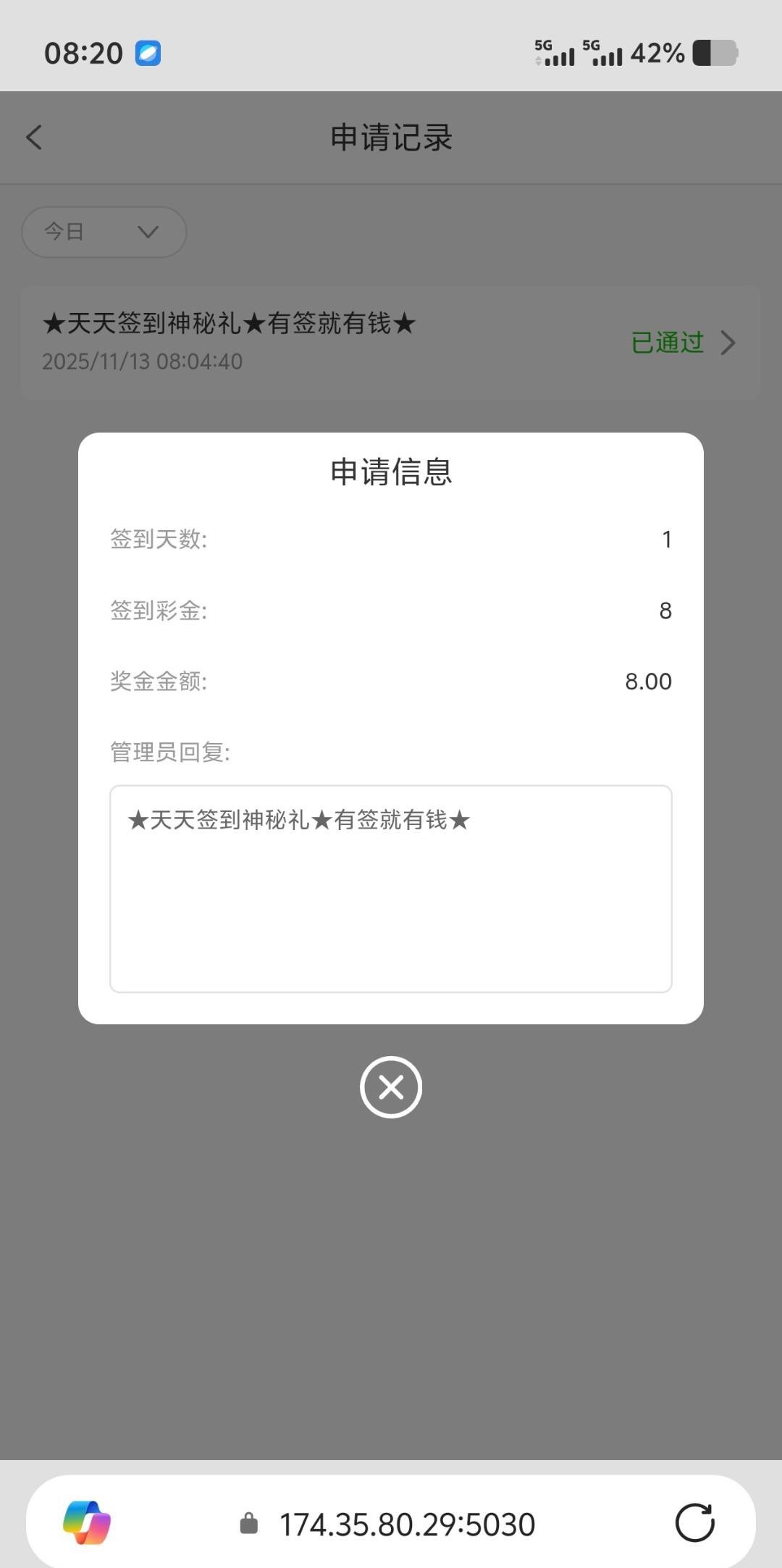The width and height of the screenshot is (782, 1568).
Task: Close the 申请信息 dialog
Action: click(391, 1087)
